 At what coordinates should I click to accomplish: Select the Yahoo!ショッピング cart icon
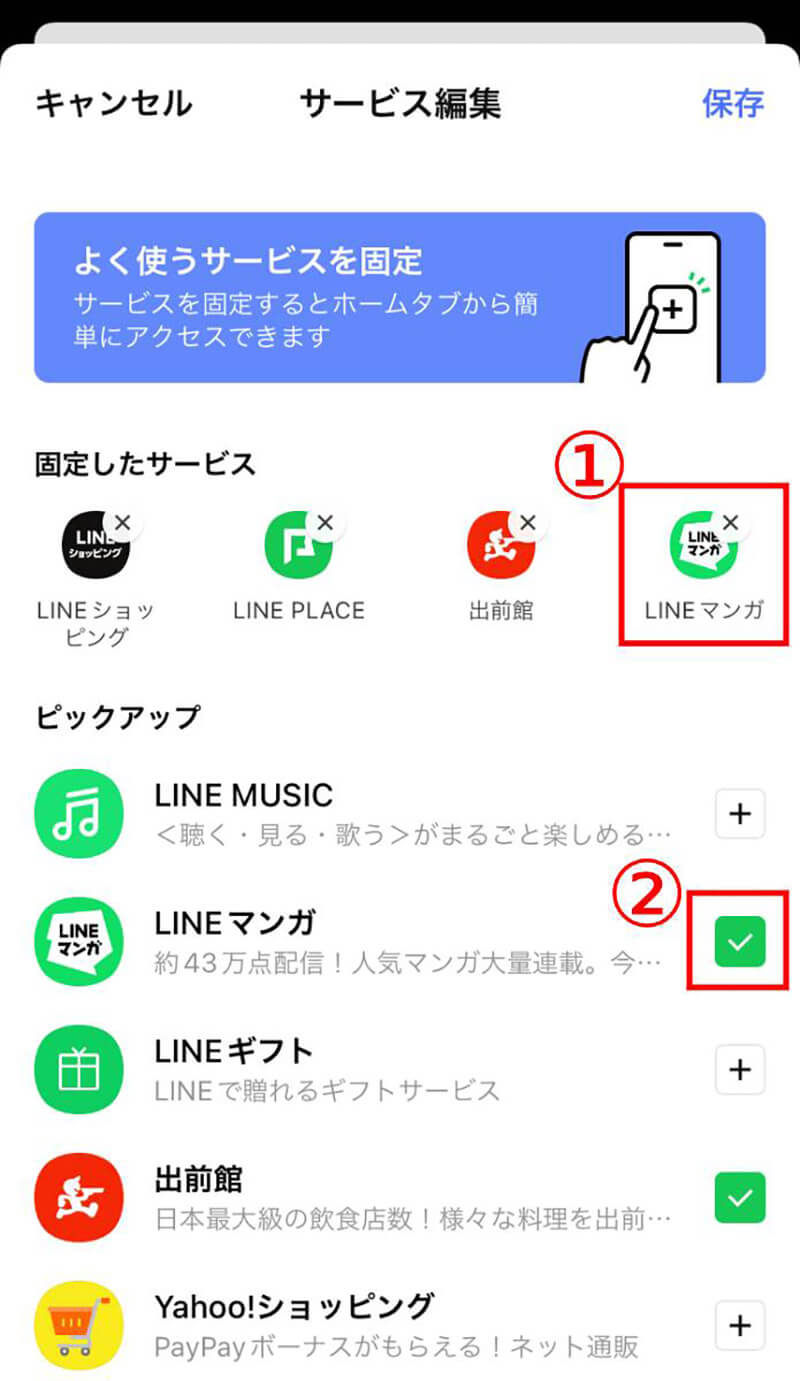pyautogui.click(x=79, y=1324)
